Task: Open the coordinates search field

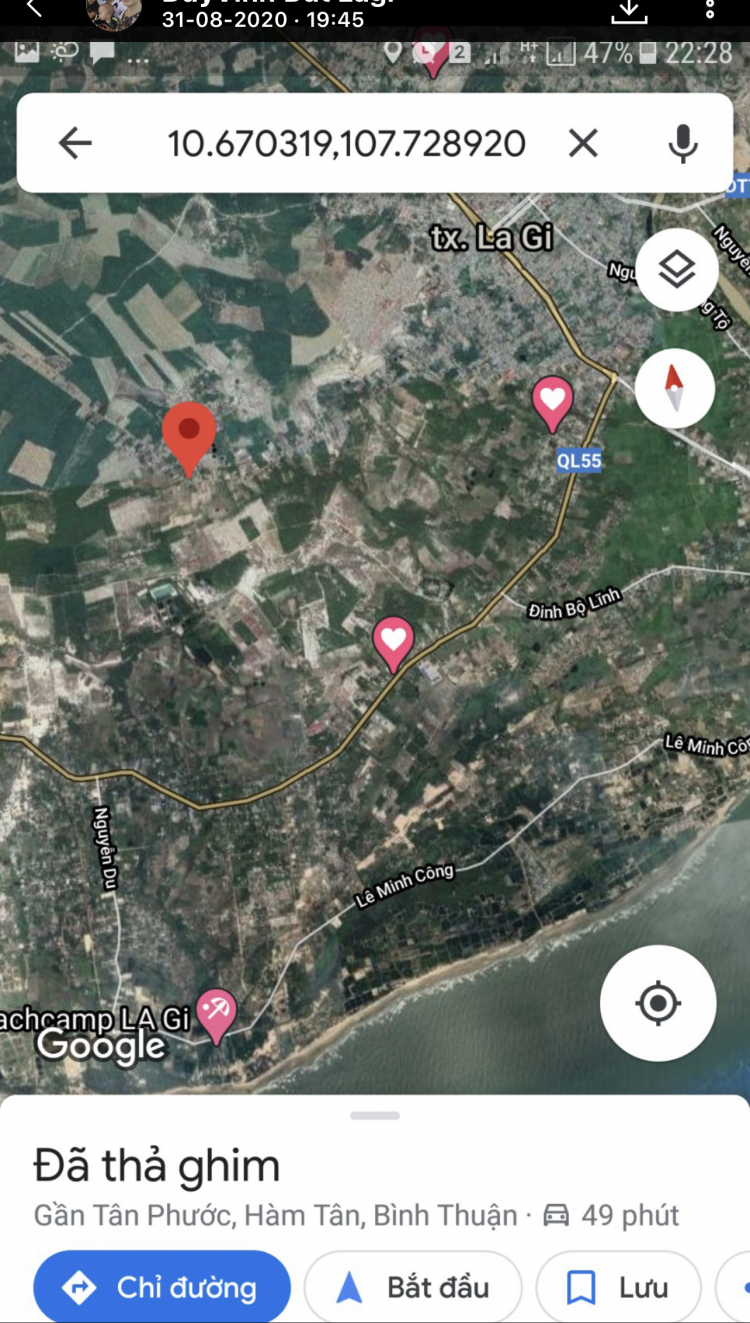Action: 346,143
